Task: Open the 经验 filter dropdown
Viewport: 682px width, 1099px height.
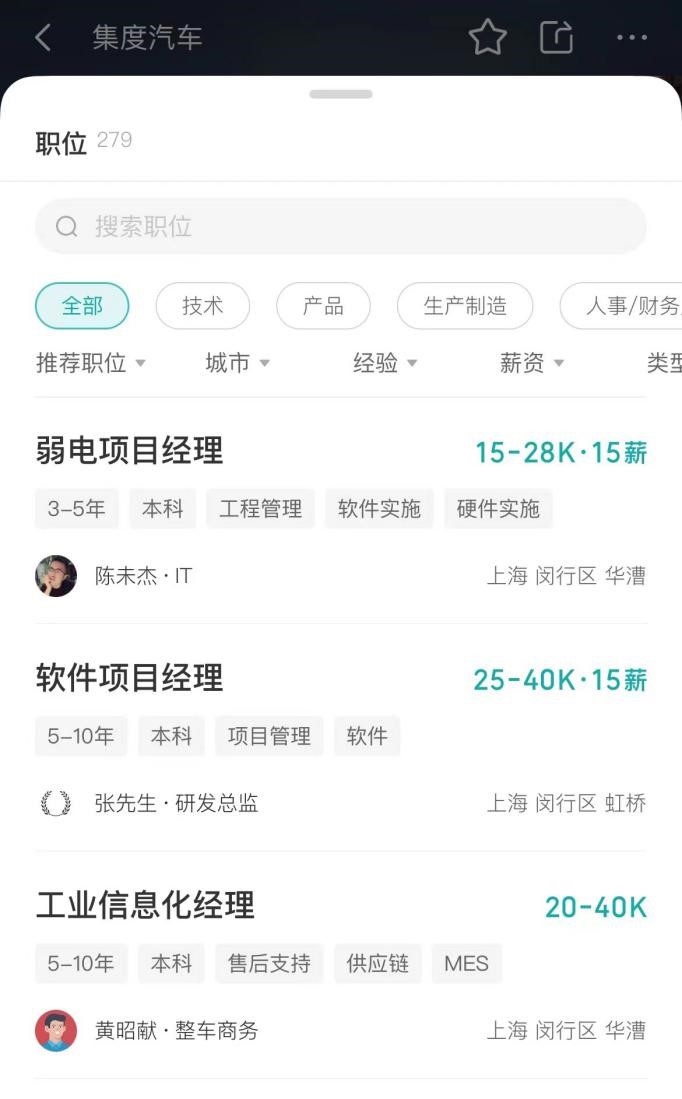Action: (385, 363)
